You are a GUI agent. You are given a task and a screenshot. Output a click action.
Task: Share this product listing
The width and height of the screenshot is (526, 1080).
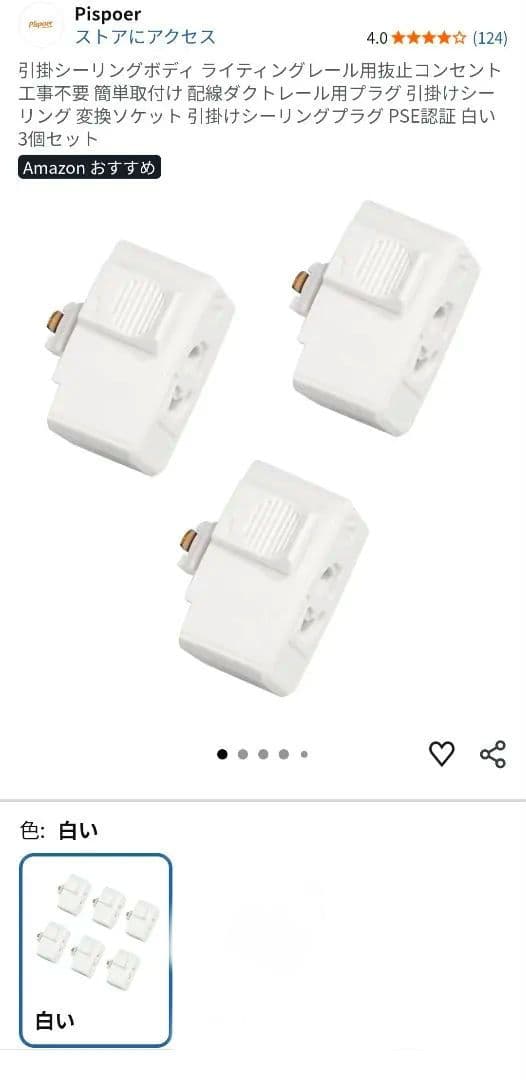click(493, 754)
